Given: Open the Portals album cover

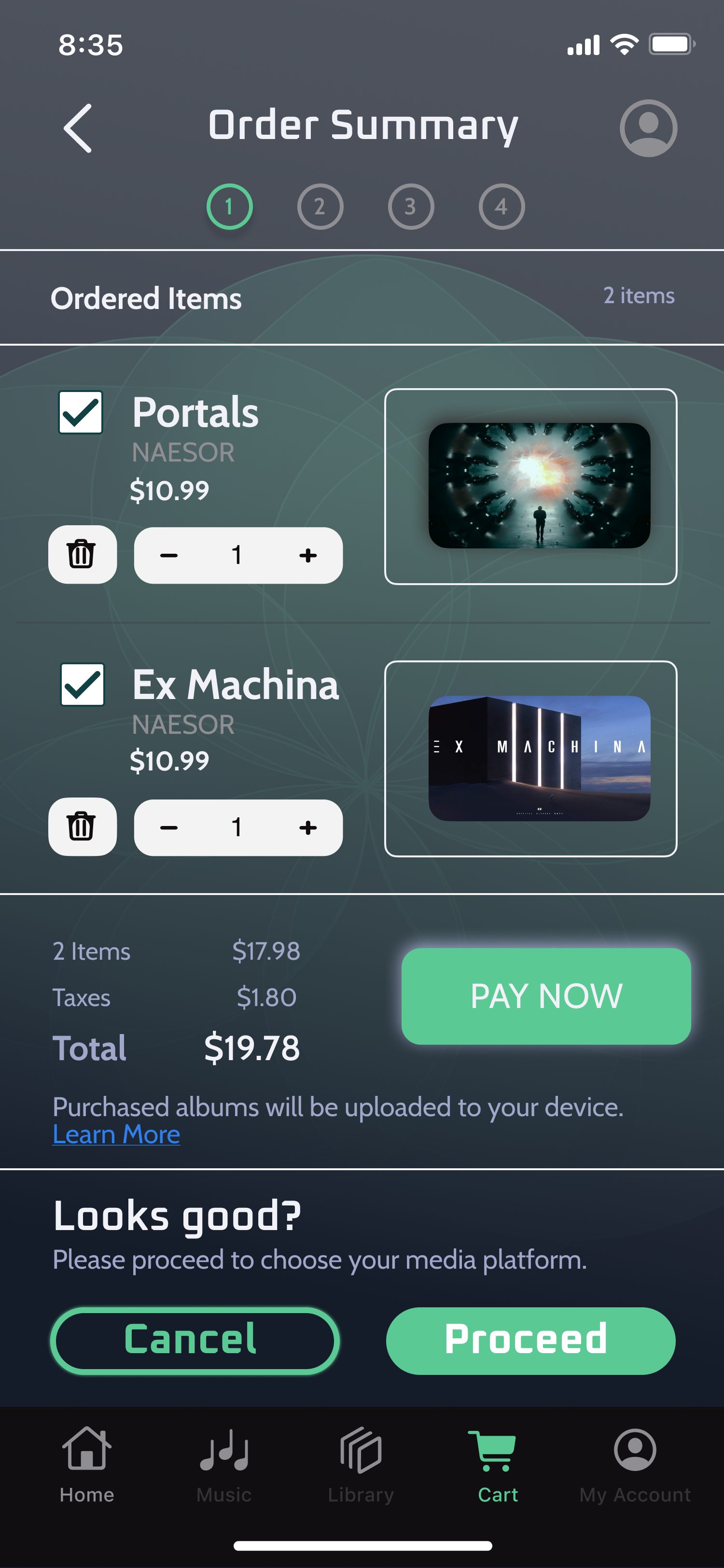Looking at the screenshot, I should pos(539,486).
